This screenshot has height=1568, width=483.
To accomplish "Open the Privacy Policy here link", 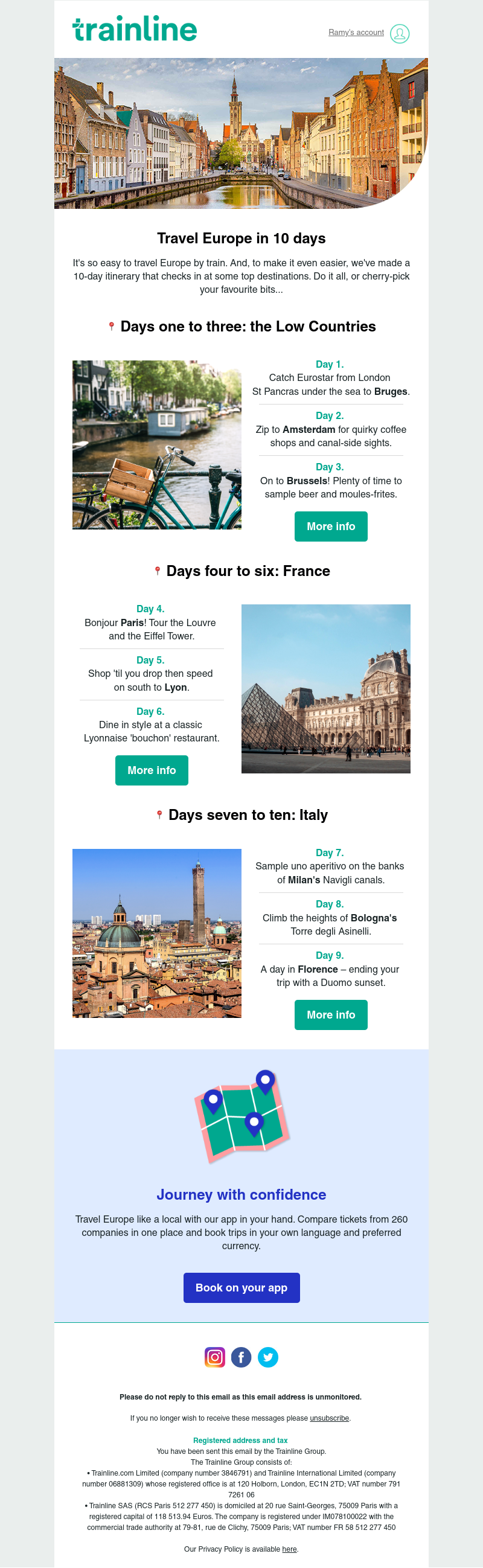I will point(290,1549).
